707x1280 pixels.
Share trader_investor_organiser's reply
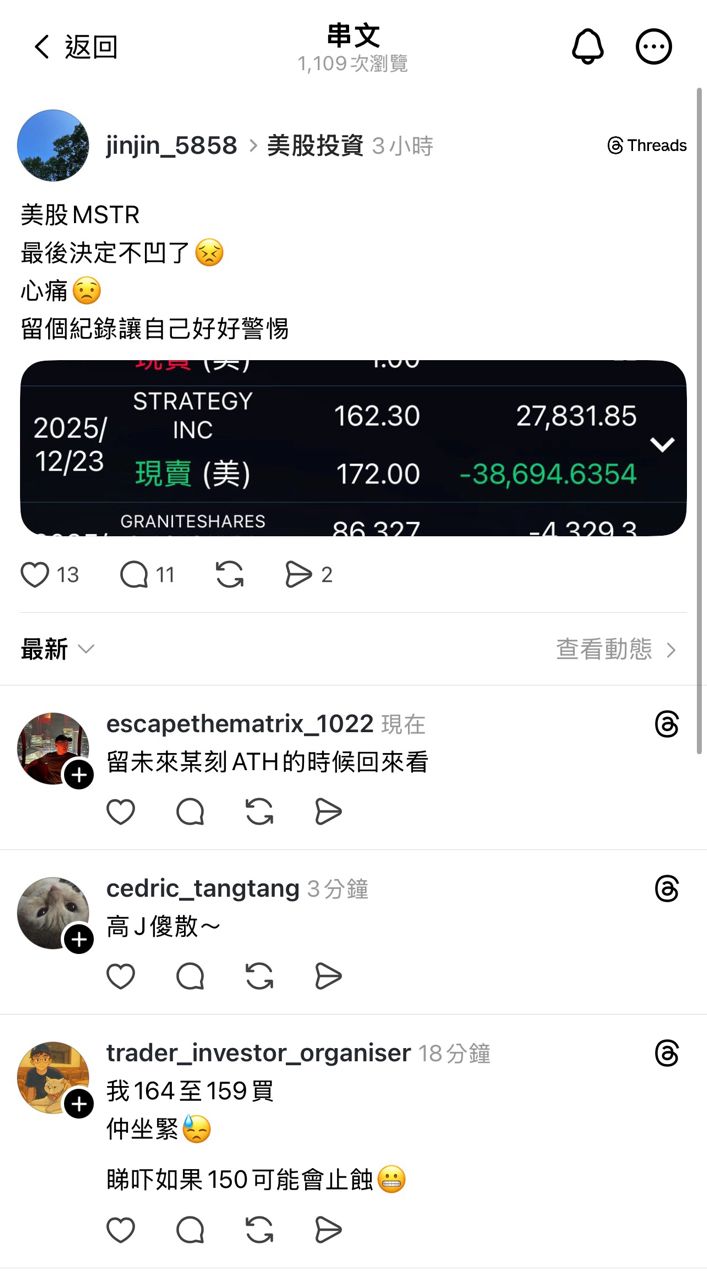328,1230
